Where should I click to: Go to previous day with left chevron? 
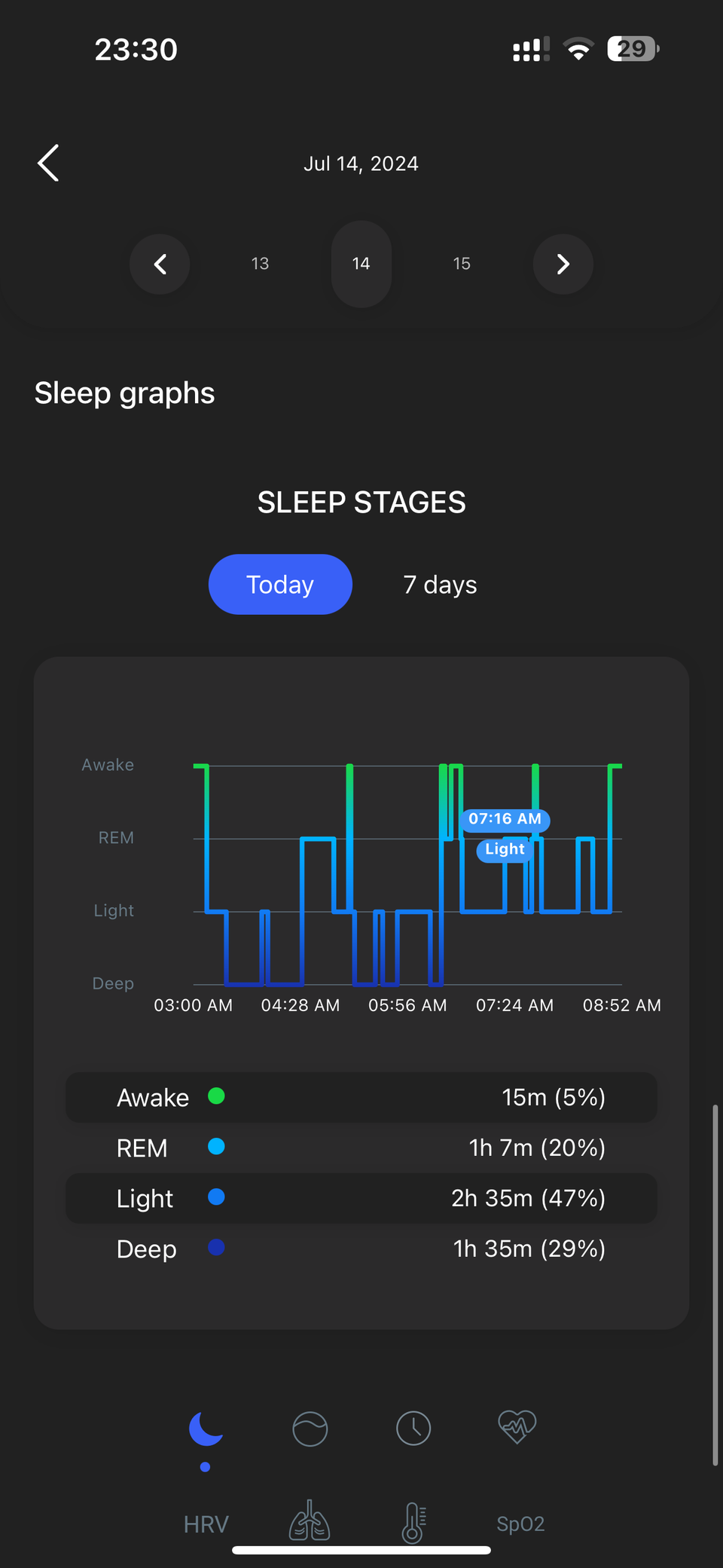tap(160, 264)
